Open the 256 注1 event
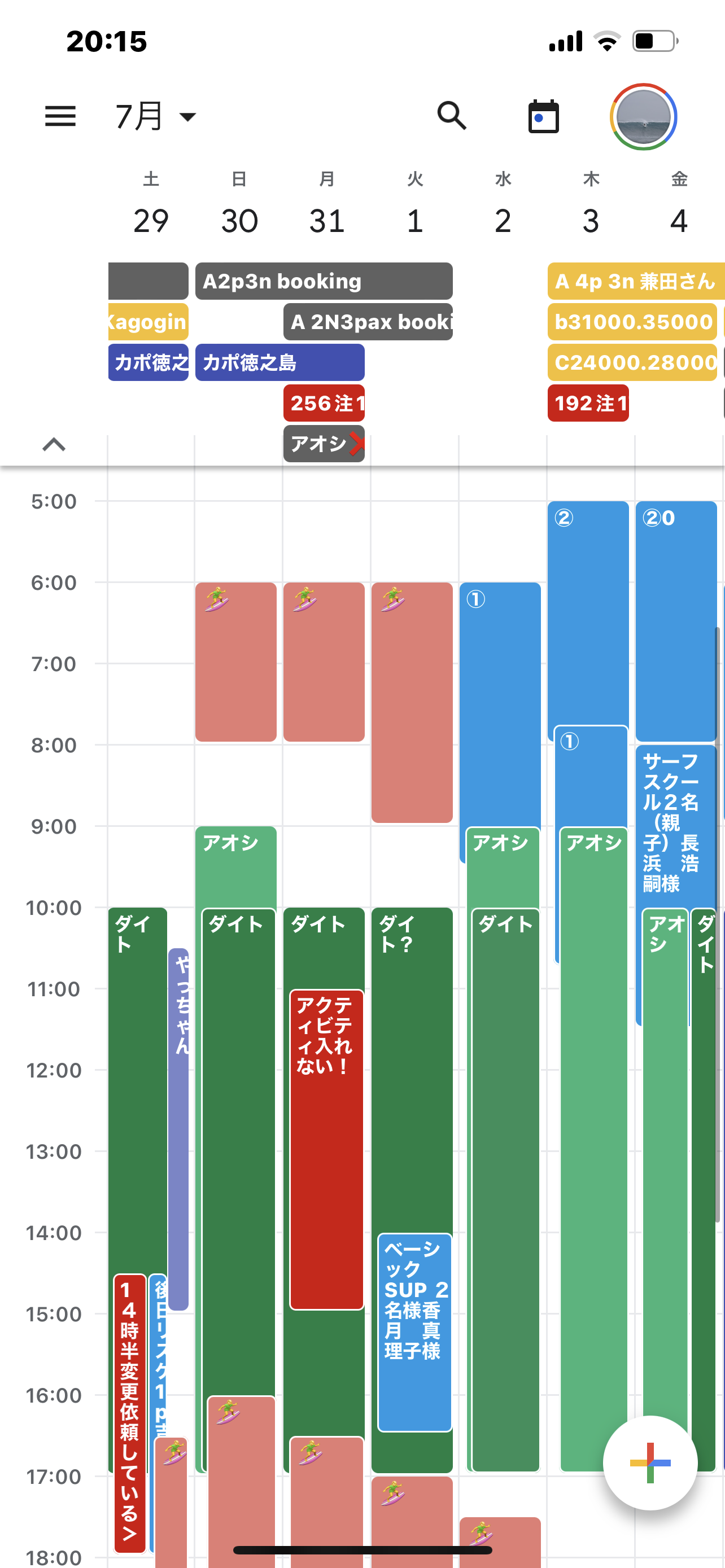Image resolution: width=725 pixels, height=1568 pixels. (324, 403)
